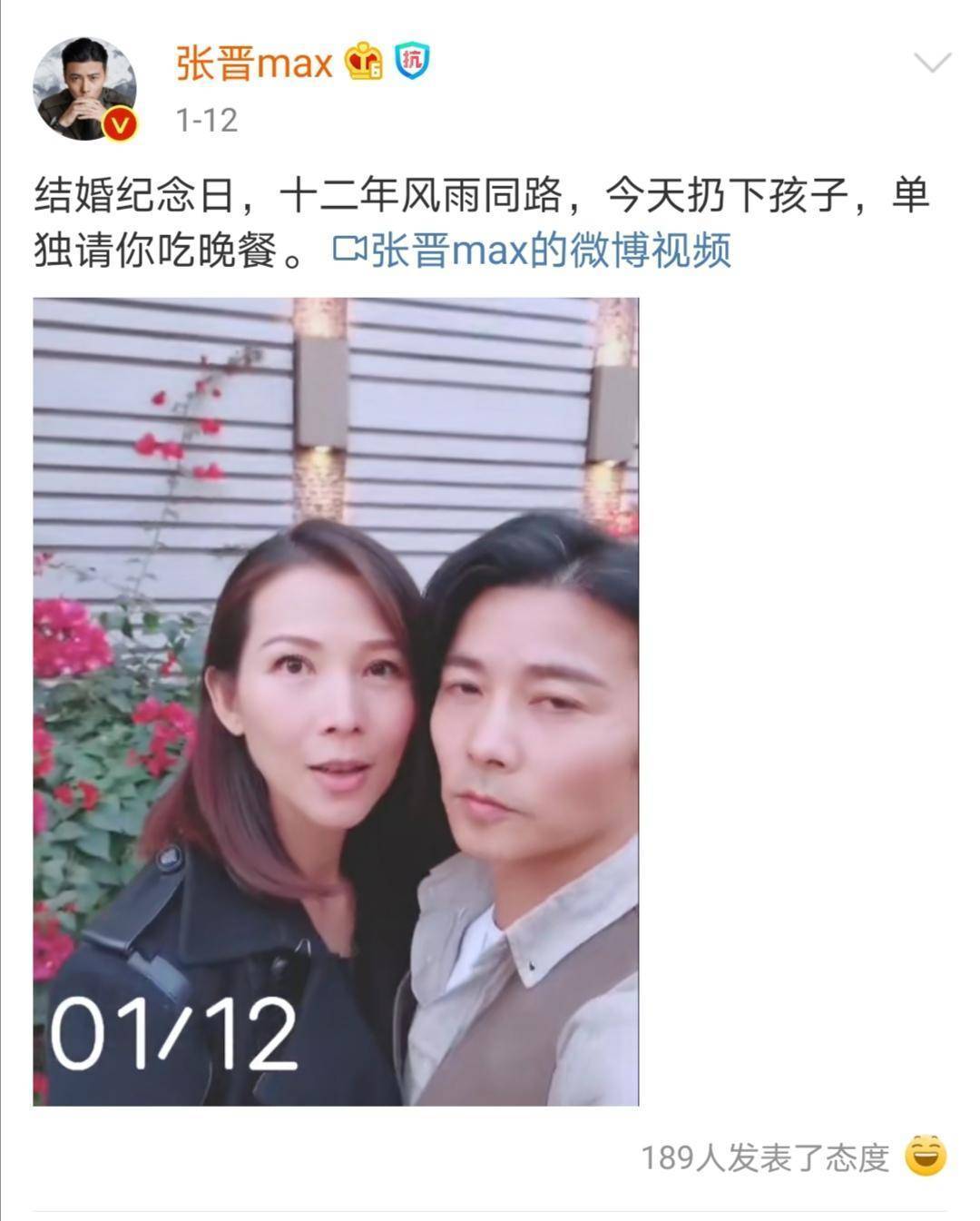Screen dimensions: 980x1221
Task: Expand the post options chevron
Action: tap(931, 63)
